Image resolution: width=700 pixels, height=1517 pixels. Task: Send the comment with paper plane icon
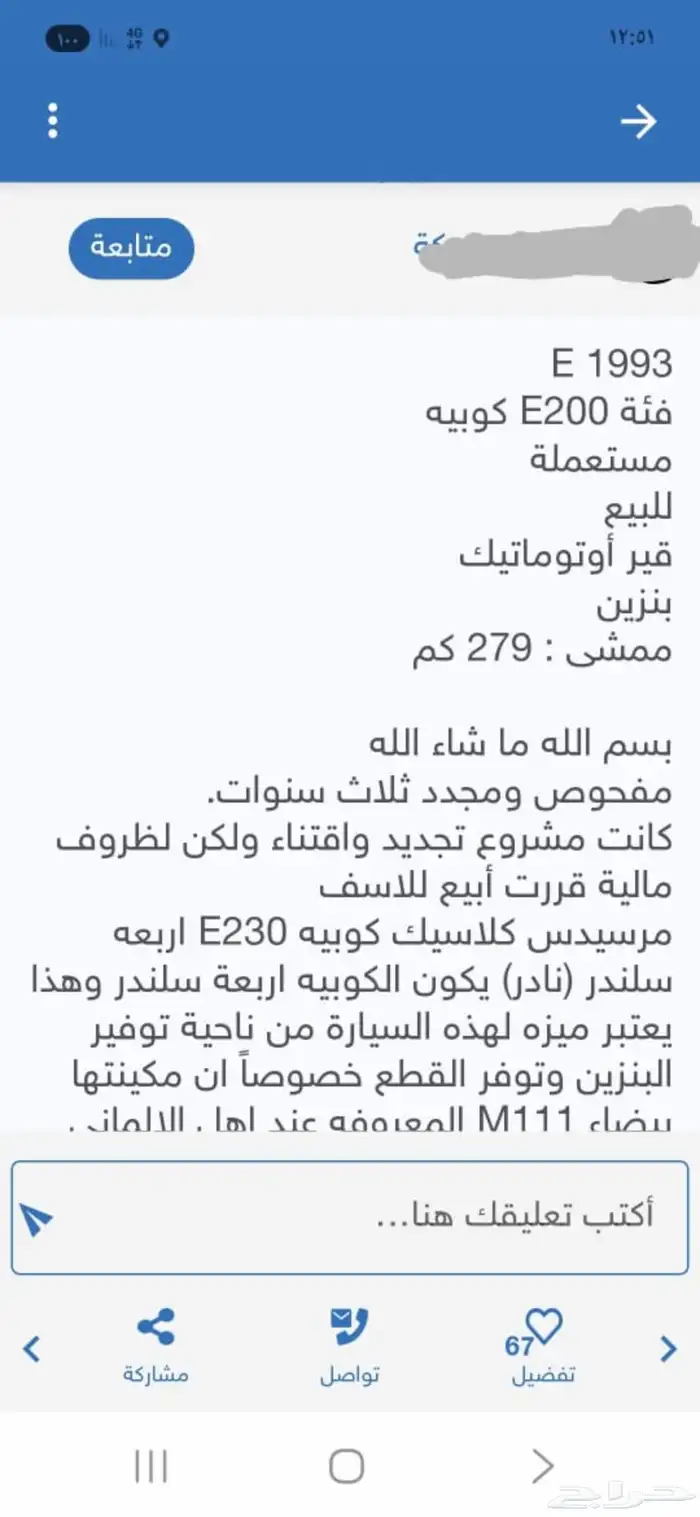(37, 1218)
